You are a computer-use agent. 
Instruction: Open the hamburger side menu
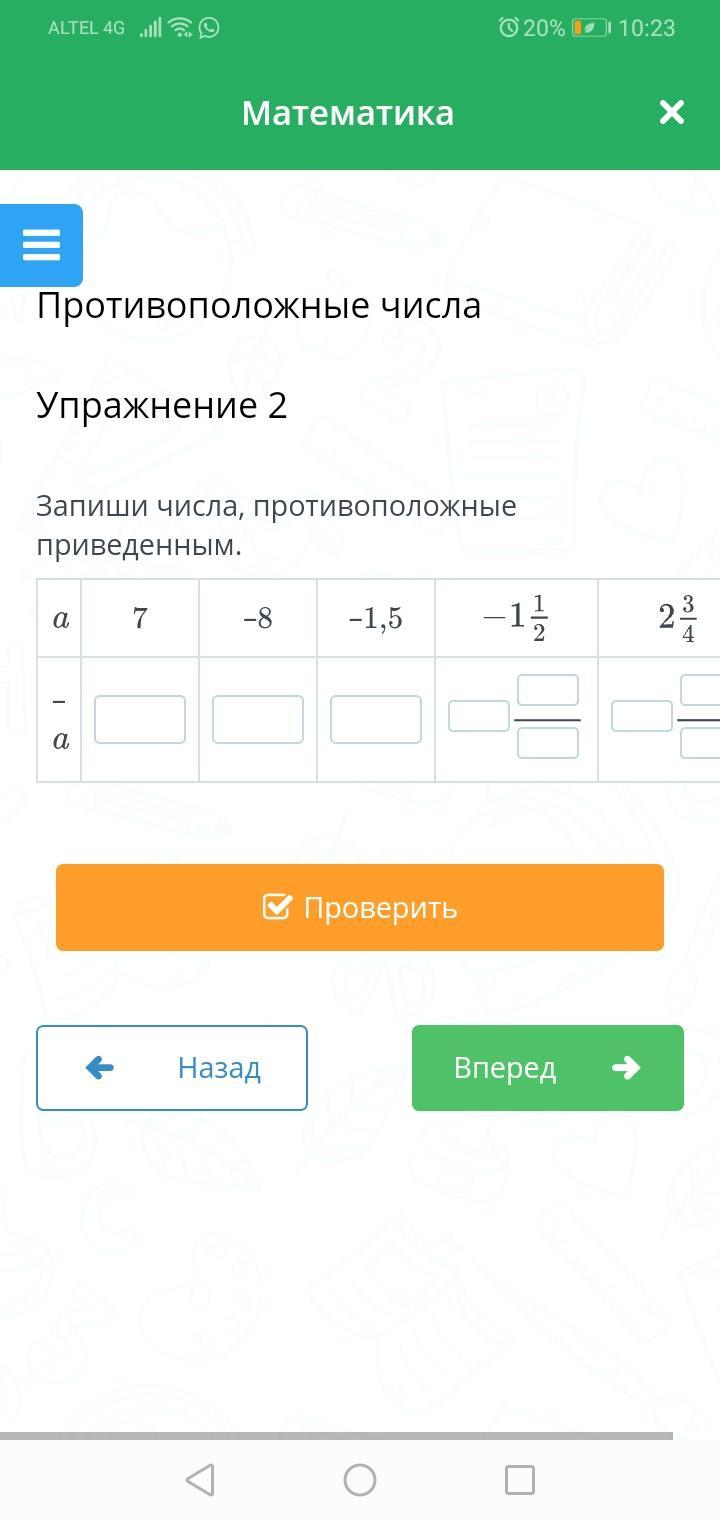point(41,245)
